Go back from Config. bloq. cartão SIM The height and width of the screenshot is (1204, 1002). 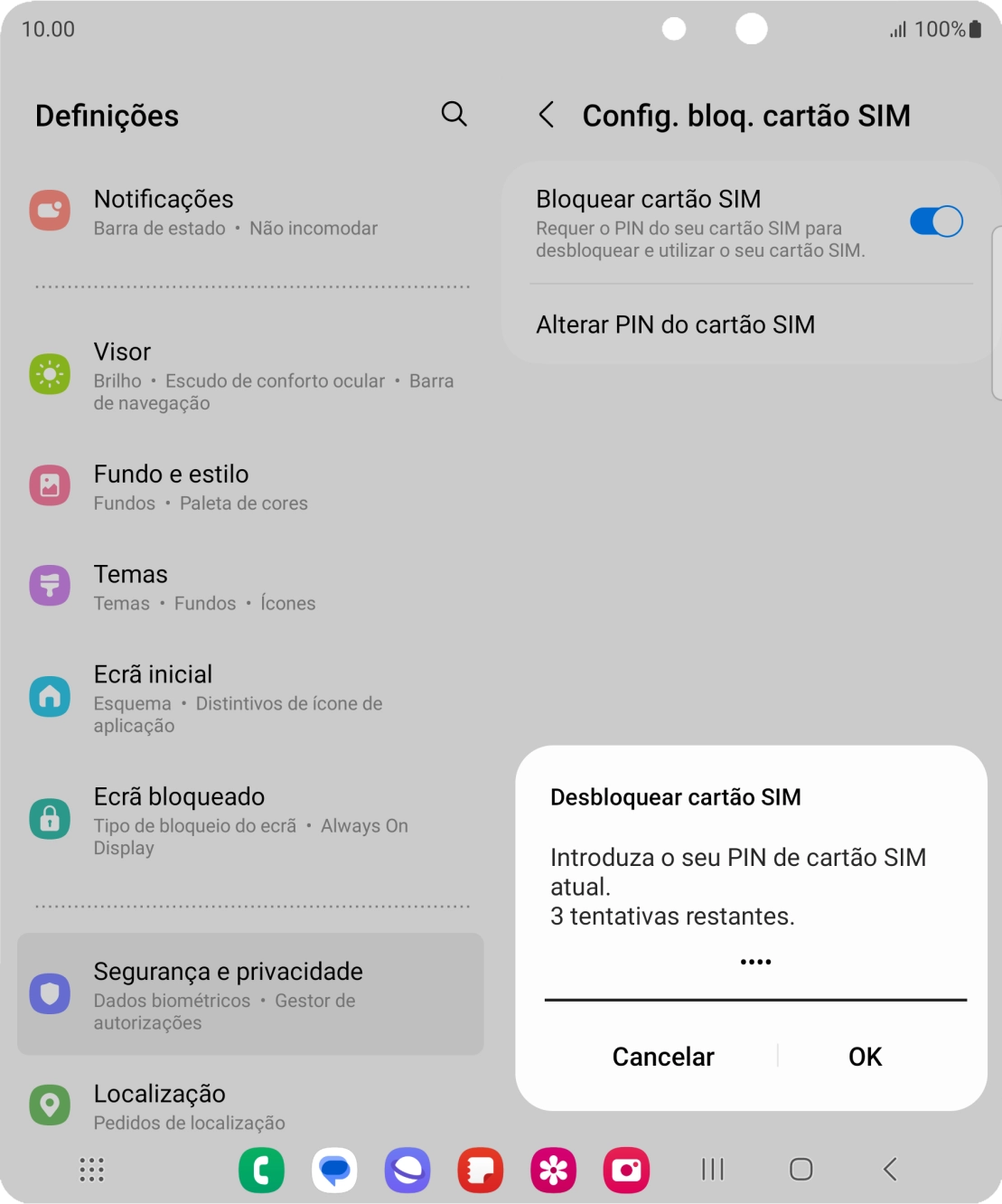546,115
